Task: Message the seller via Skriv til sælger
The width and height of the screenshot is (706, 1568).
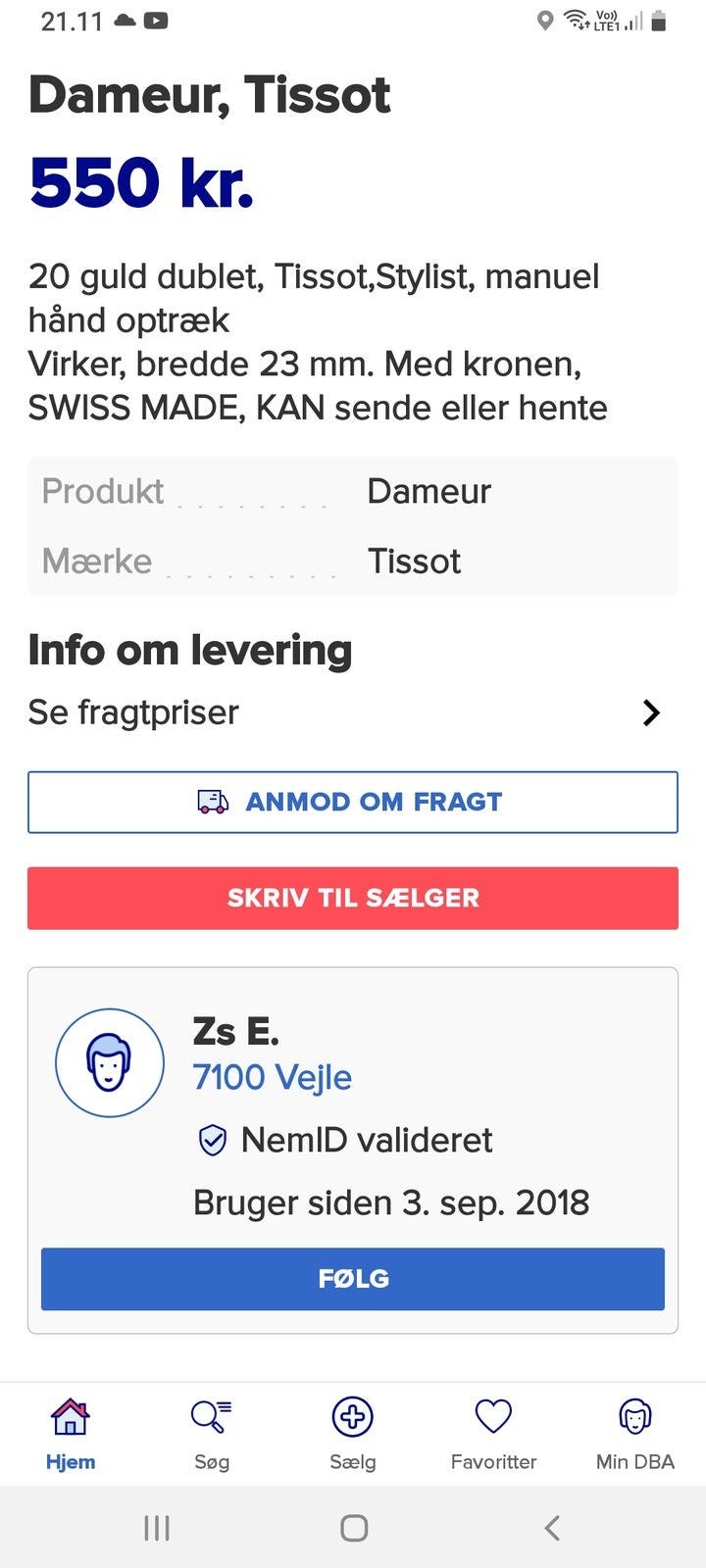Action: pos(353,898)
